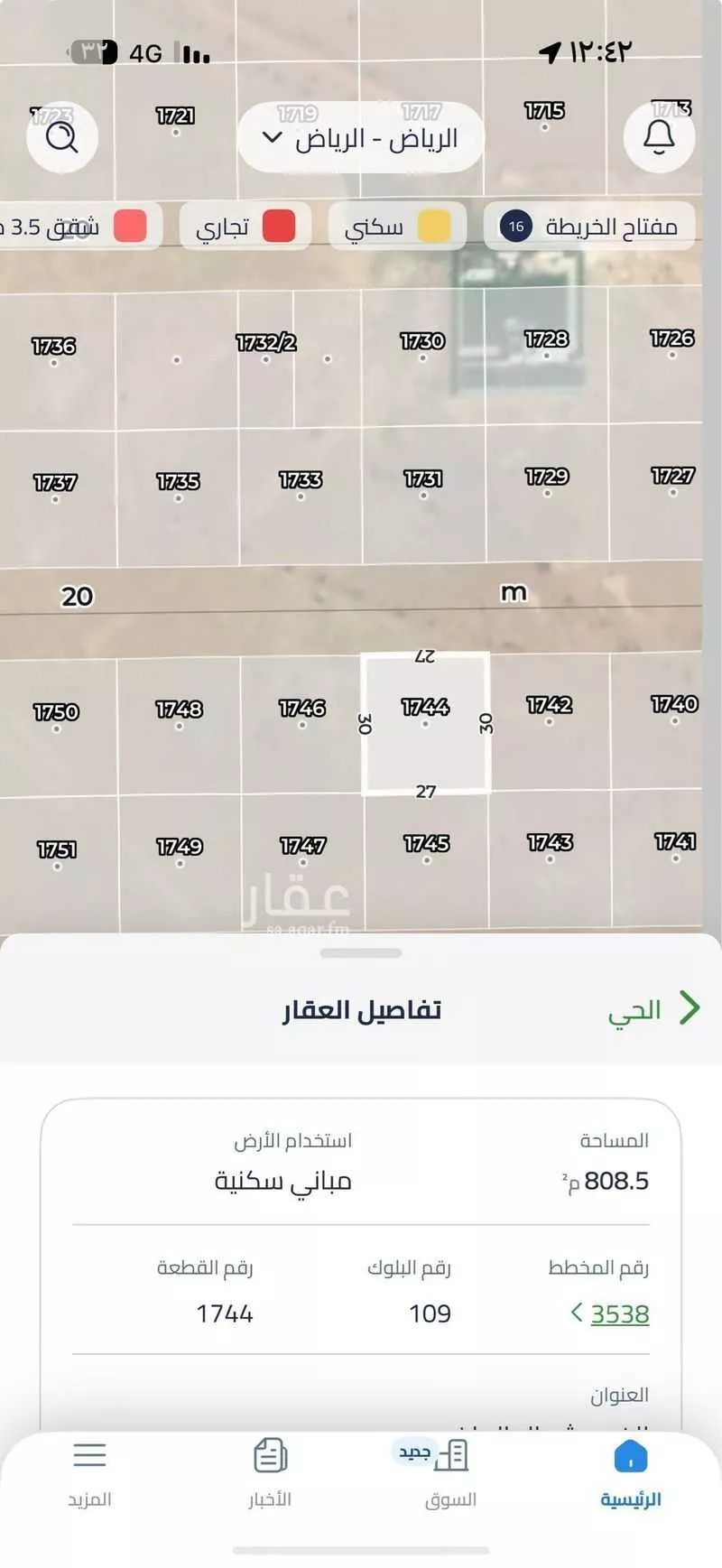Open the الرياض city dropdown
Screen dimensions: 722x1568
(360, 137)
